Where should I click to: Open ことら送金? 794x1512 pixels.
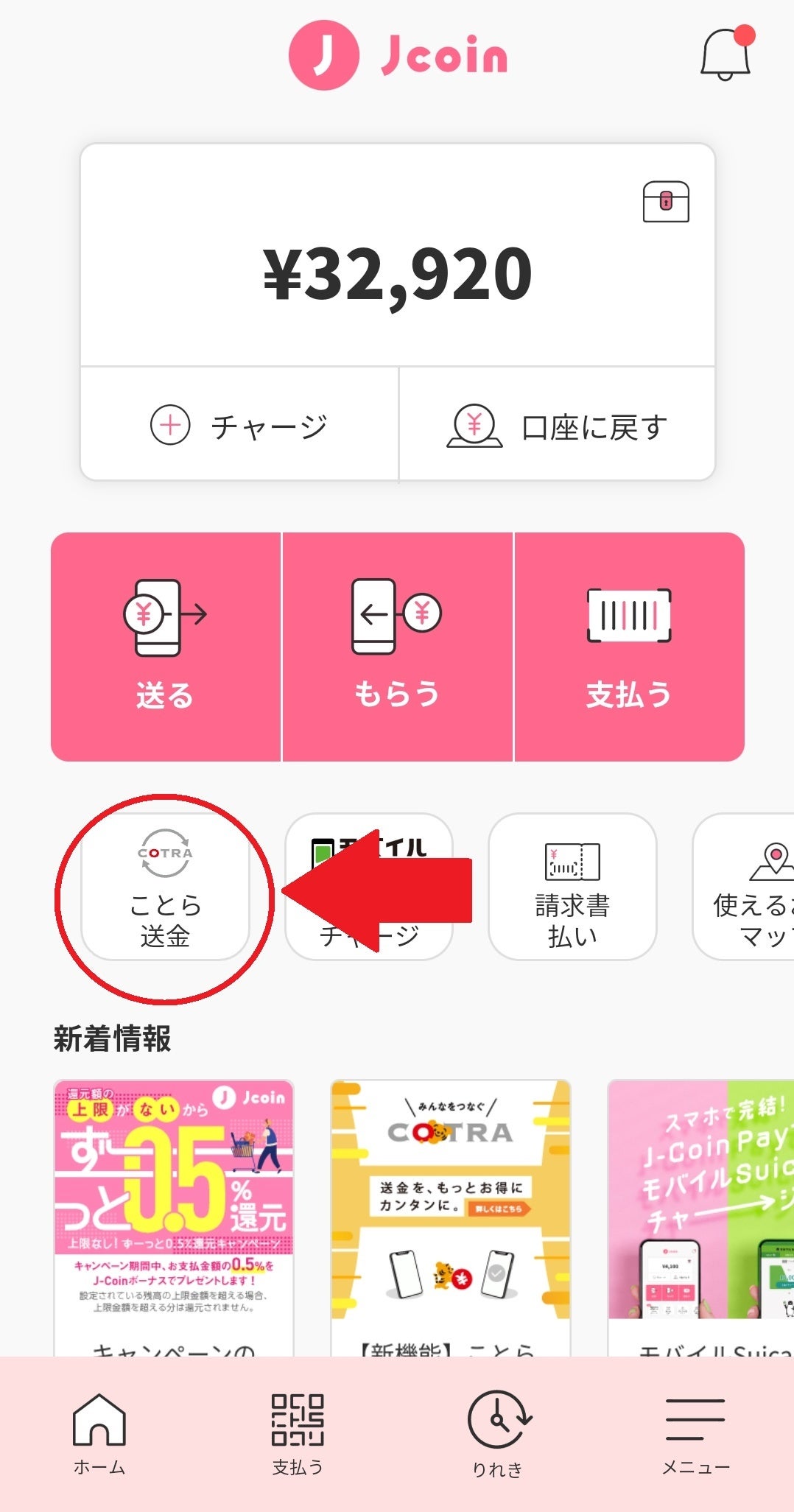166,887
